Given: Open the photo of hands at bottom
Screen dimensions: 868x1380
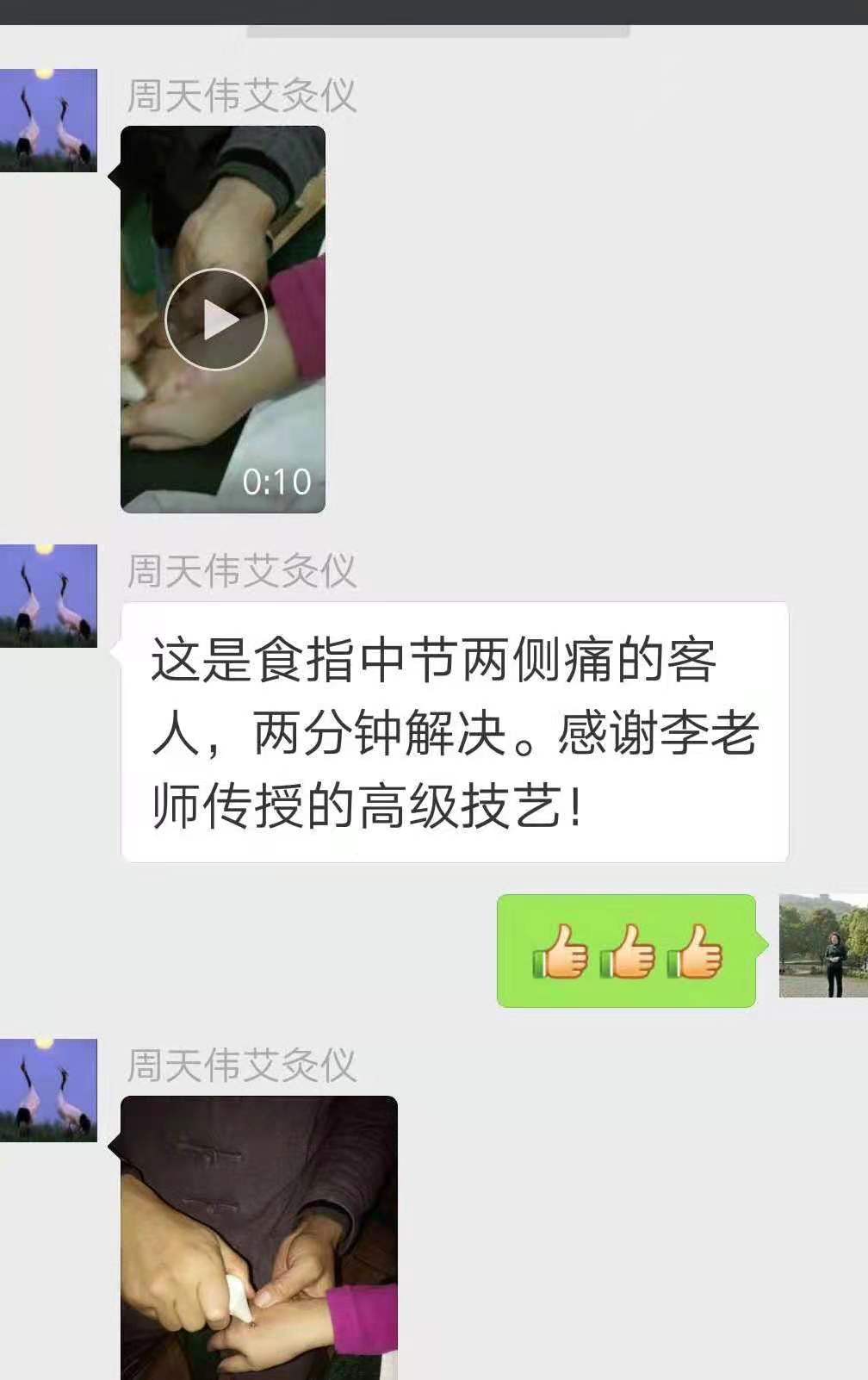Looking at the screenshot, I should [258, 1236].
